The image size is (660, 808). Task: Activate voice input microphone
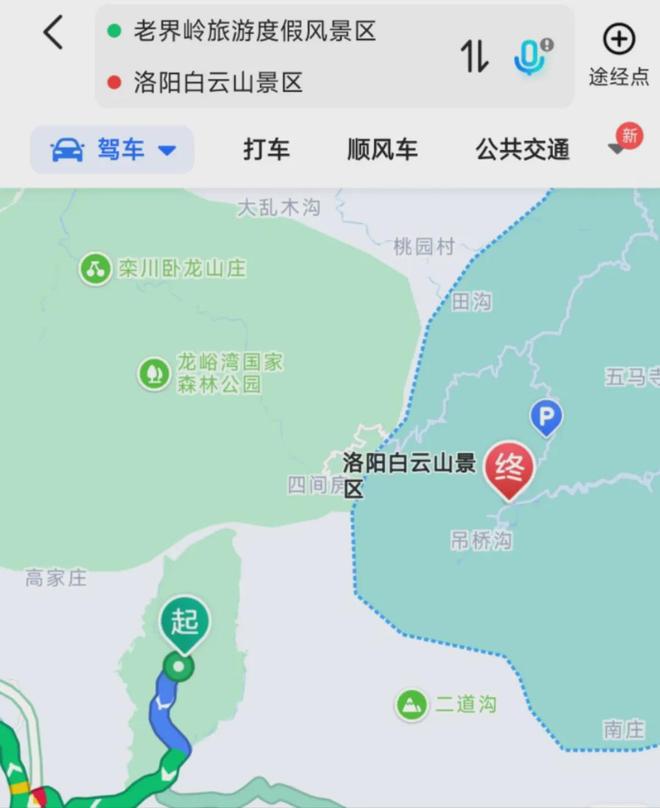point(531,56)
